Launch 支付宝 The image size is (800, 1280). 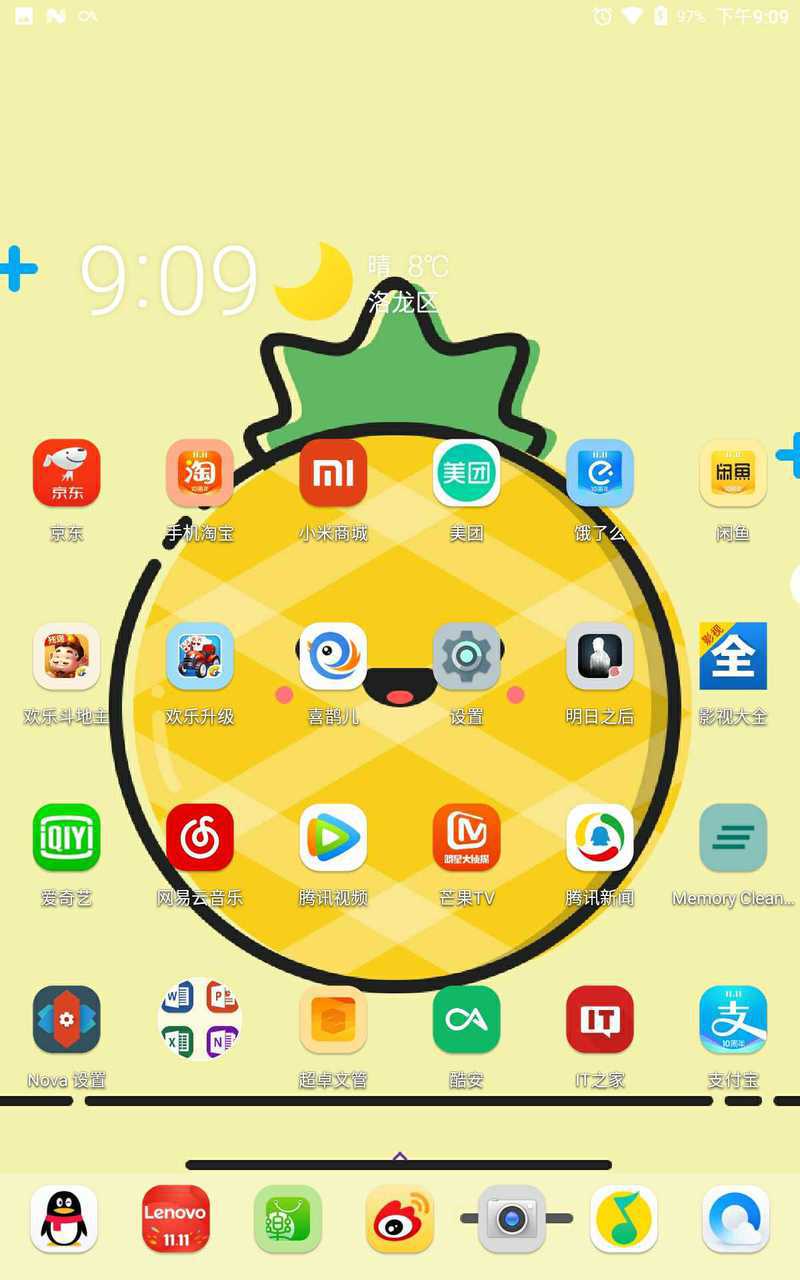[733, 1020]
